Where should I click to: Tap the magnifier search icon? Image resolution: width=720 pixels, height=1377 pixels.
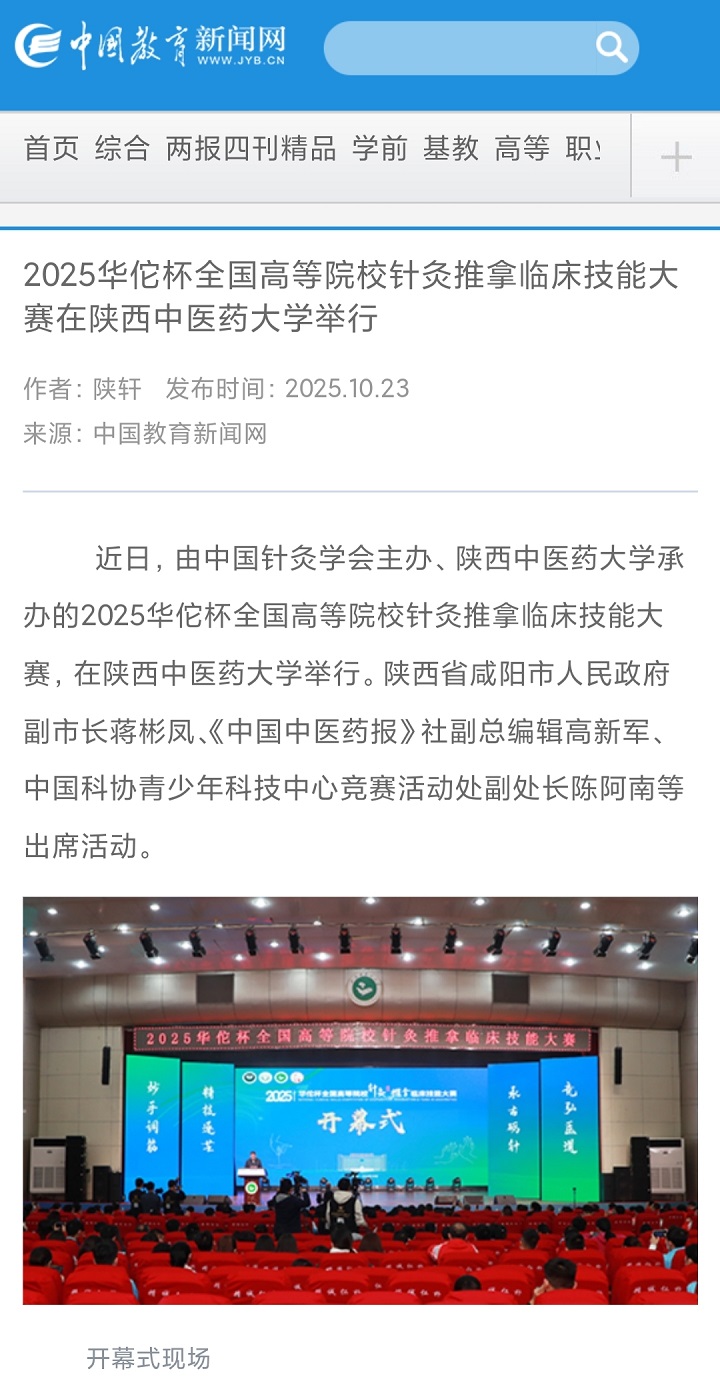click(611, 47)
